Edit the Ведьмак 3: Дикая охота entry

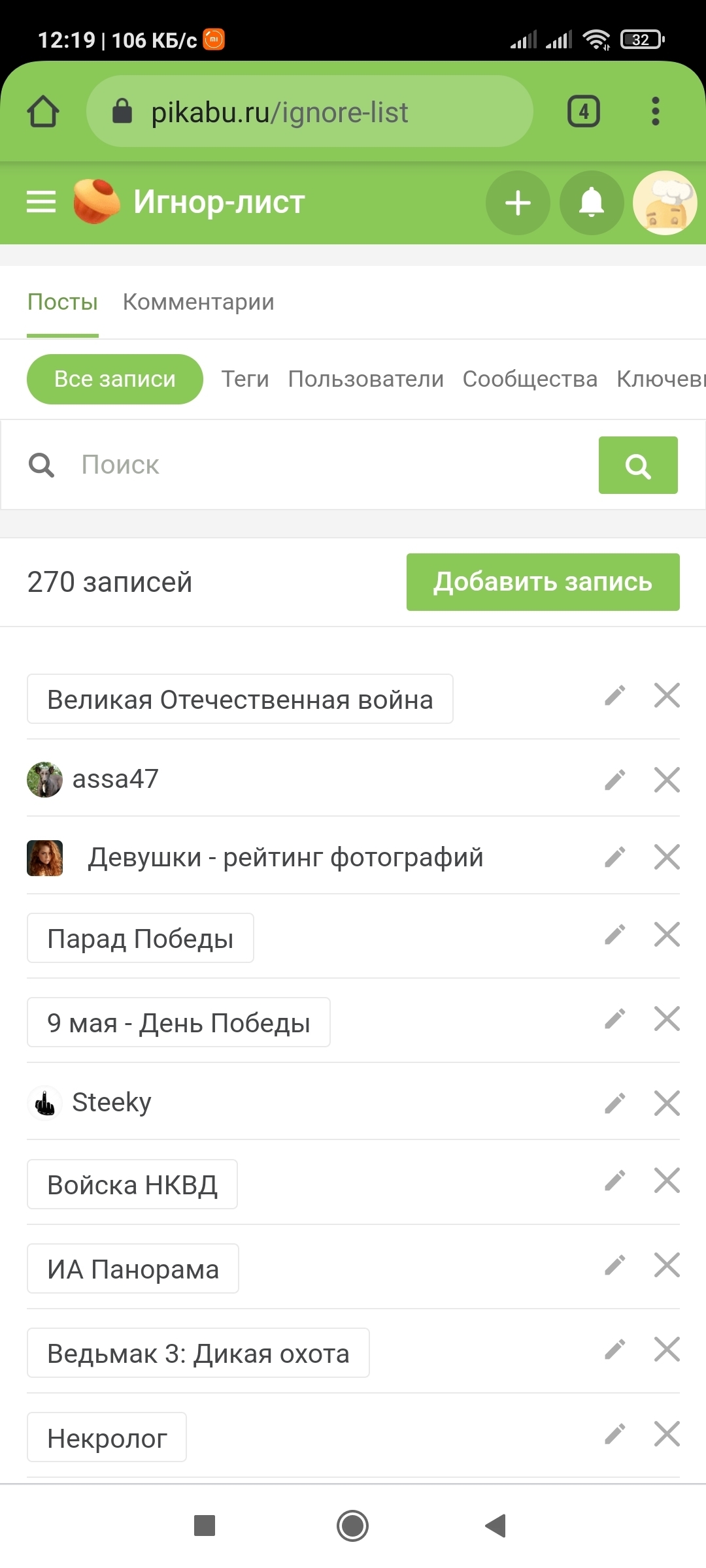click(x=614, y=1350)
